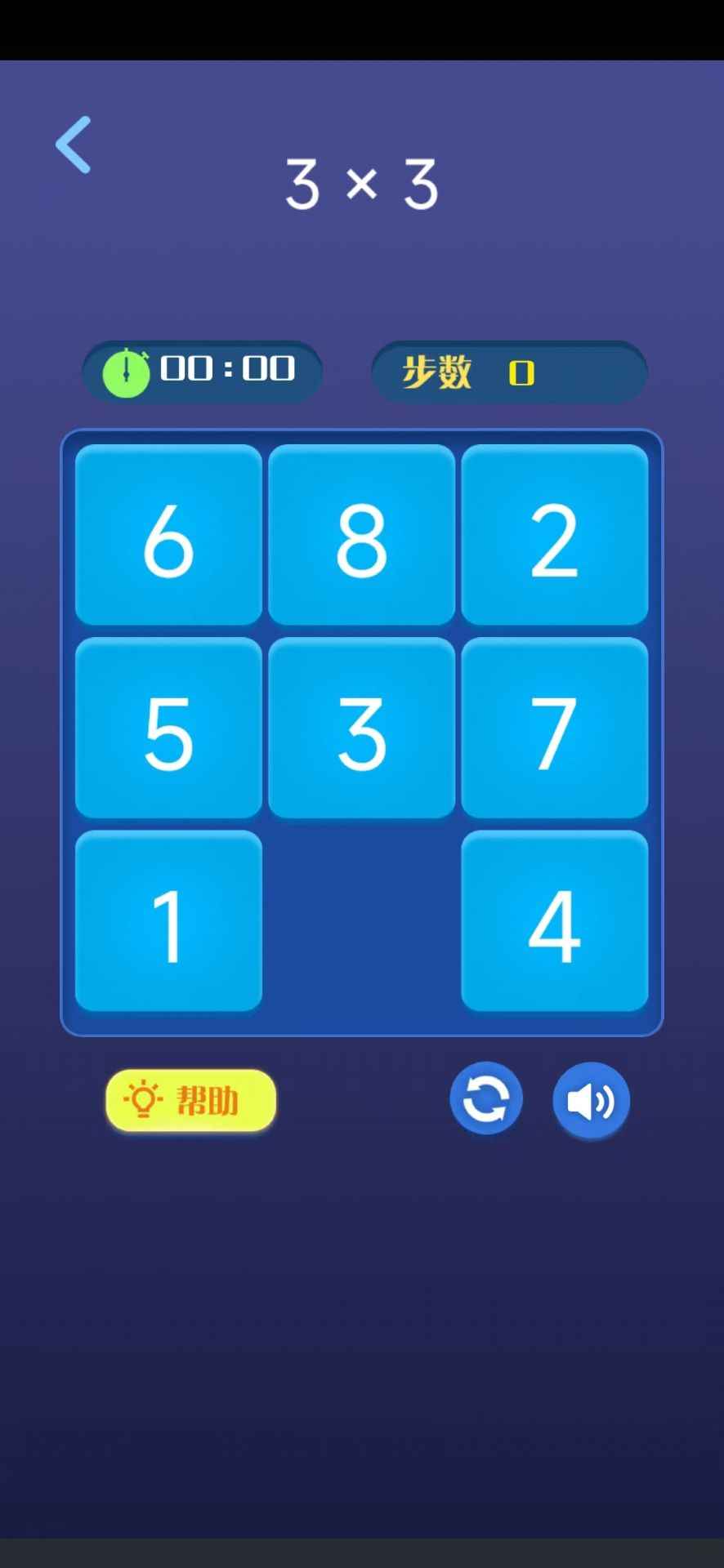The height and width of the screenshot is (1568, 724).
Task: Select the blue circular refresh icon
Action: tap(485, 1099)
